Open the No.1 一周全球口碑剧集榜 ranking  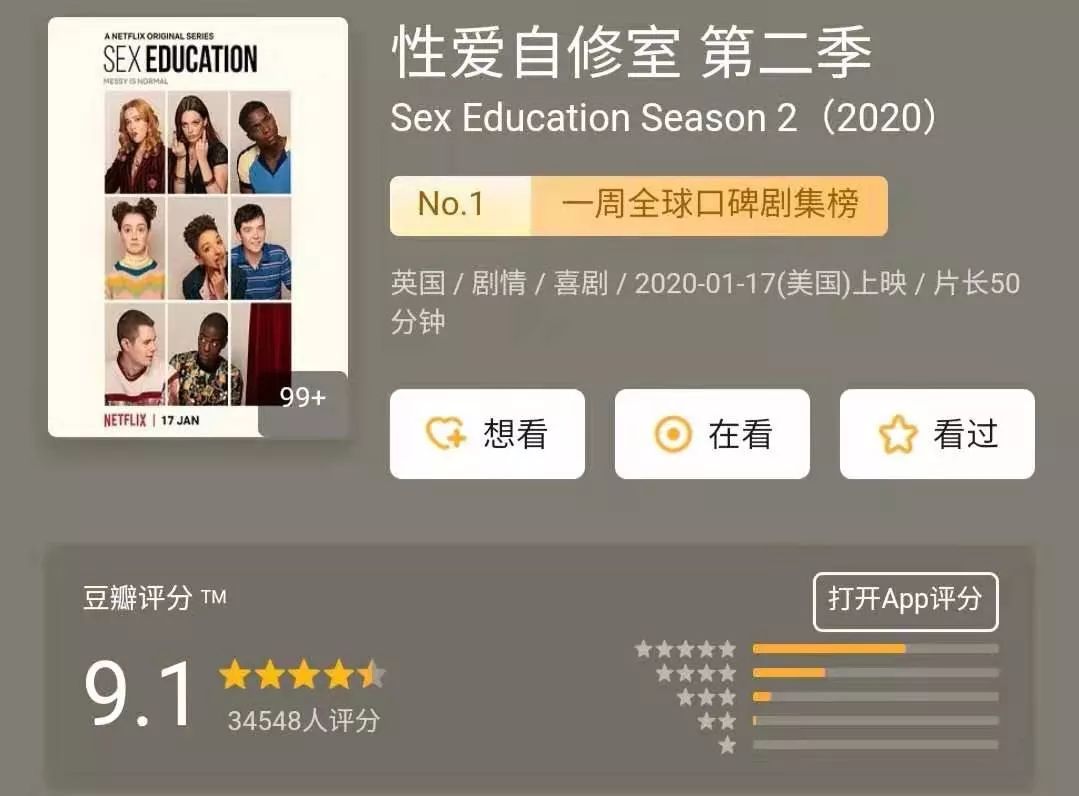coord(638,205)
